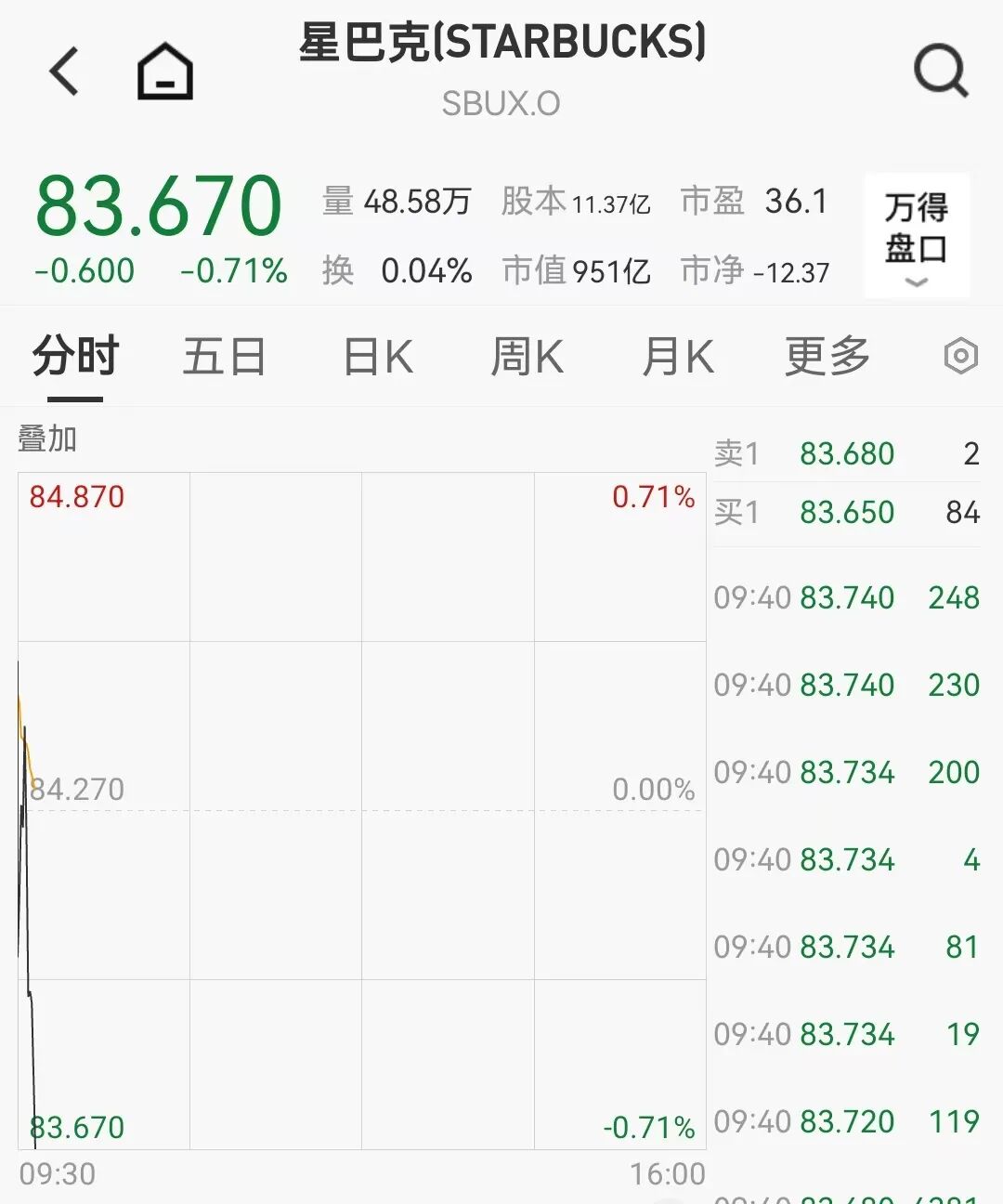The image size is (1003, 1204).
Task: Open the search magnifier
Action: (940, 72)
